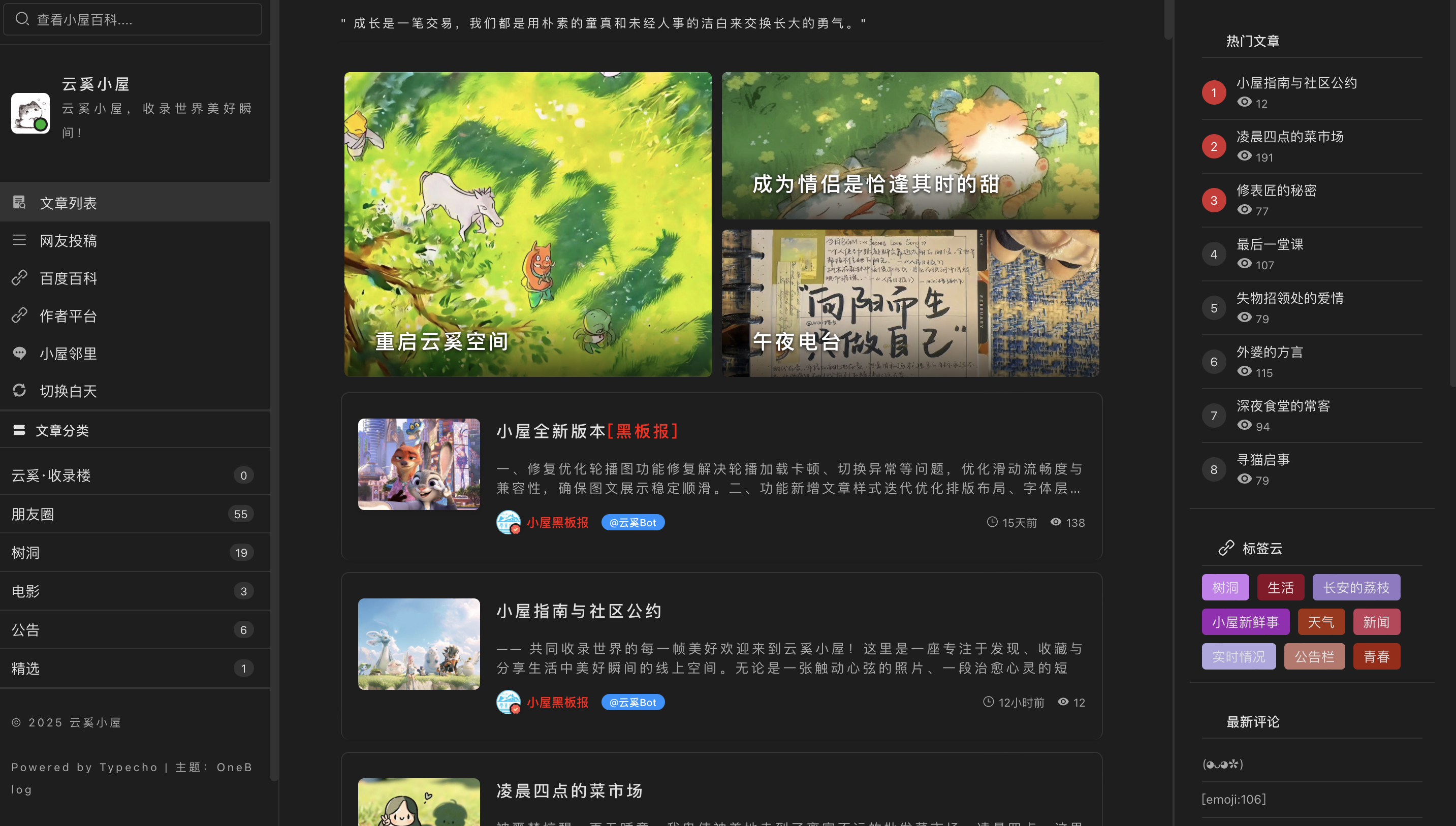Screen dimensions: 1456x826
Task: Open hot article 最后一堂课
Action: (1270, 244)
